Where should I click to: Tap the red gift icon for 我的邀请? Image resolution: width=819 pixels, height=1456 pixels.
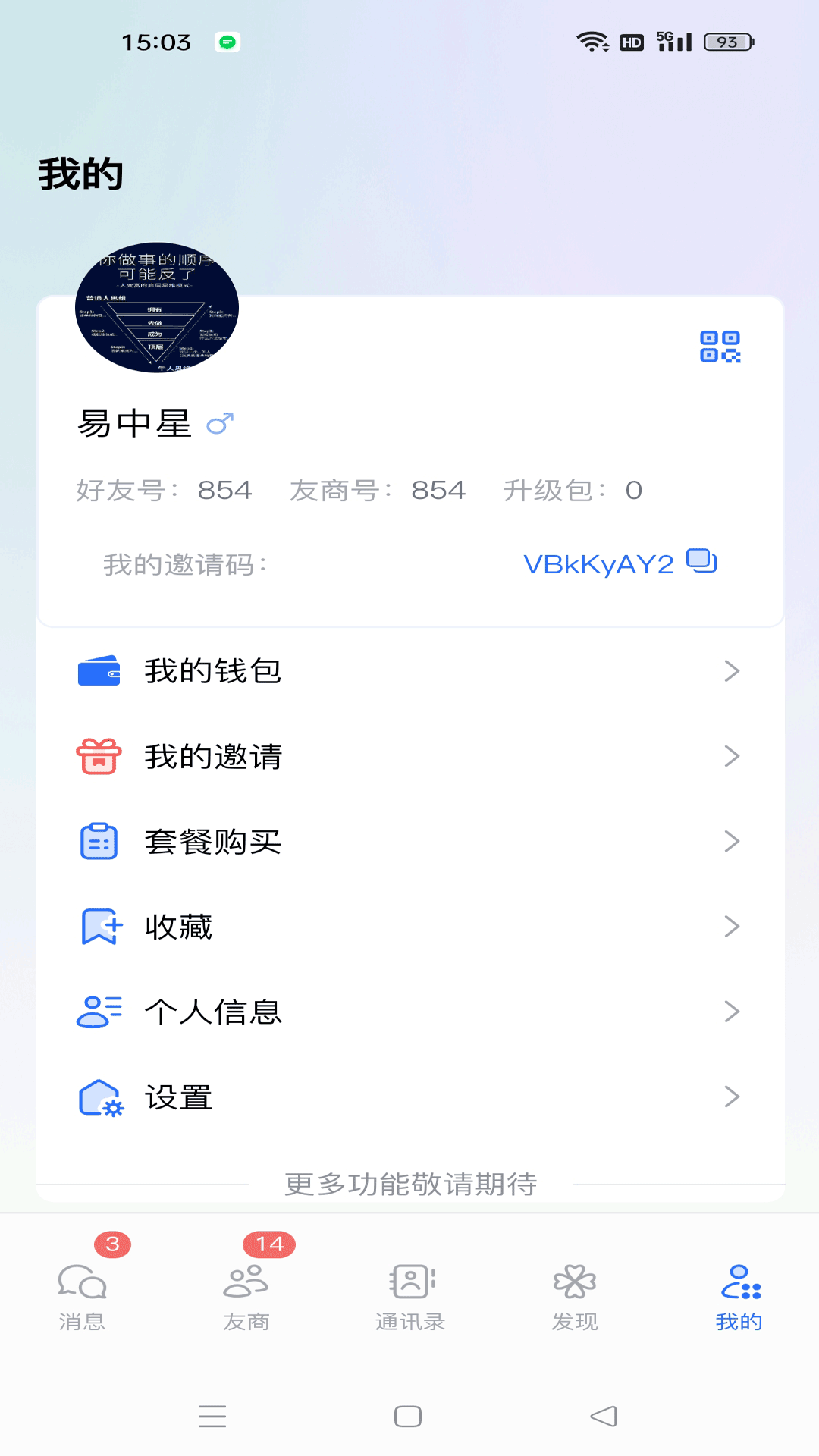coord(99,756)
